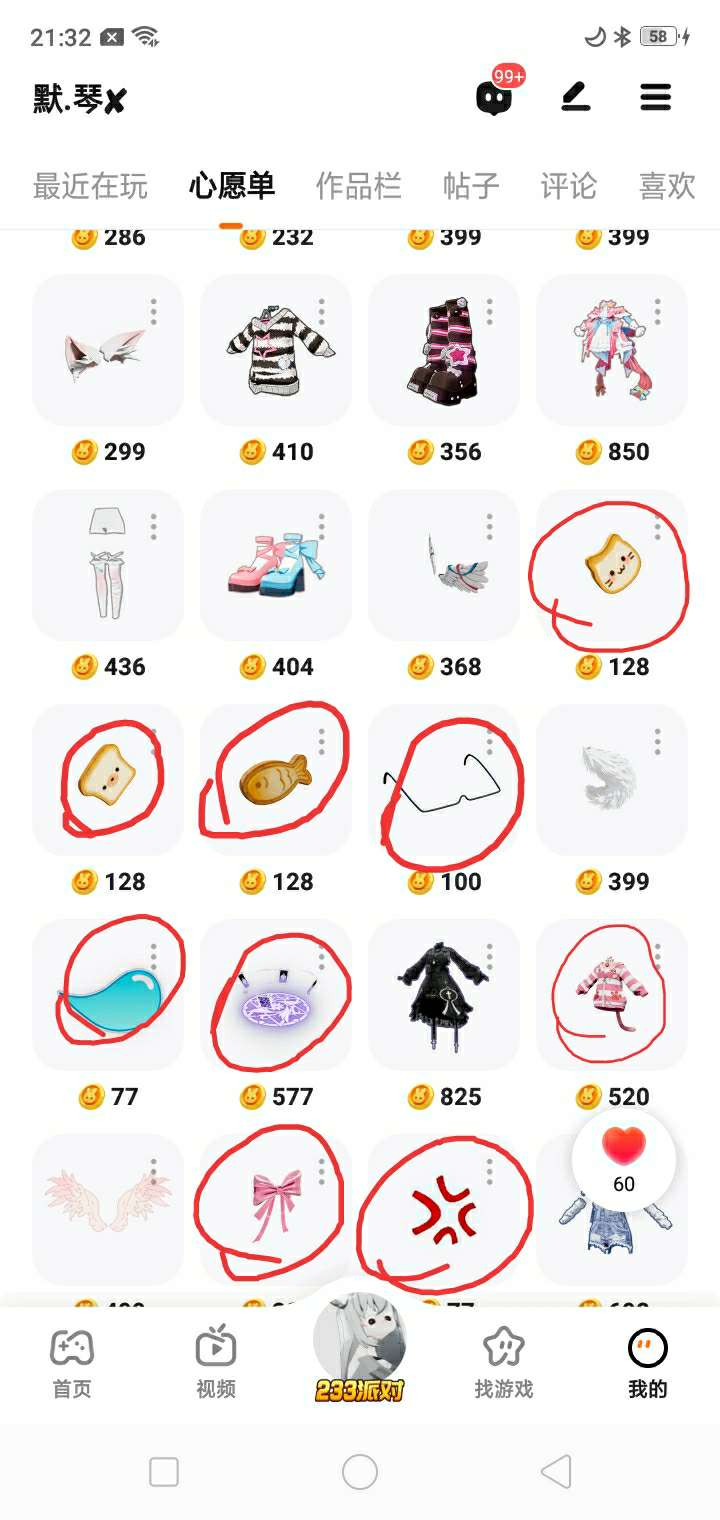Tap the floating heart button showing 60

point(624,1160)
